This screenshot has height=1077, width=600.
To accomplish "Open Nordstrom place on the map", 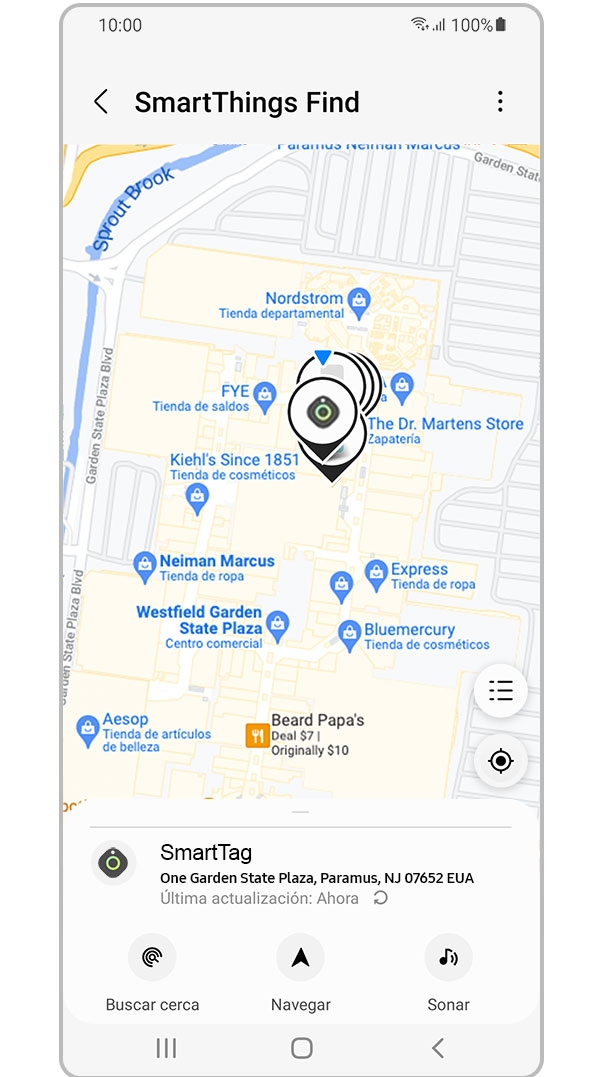I will click(x=359, y=299).
